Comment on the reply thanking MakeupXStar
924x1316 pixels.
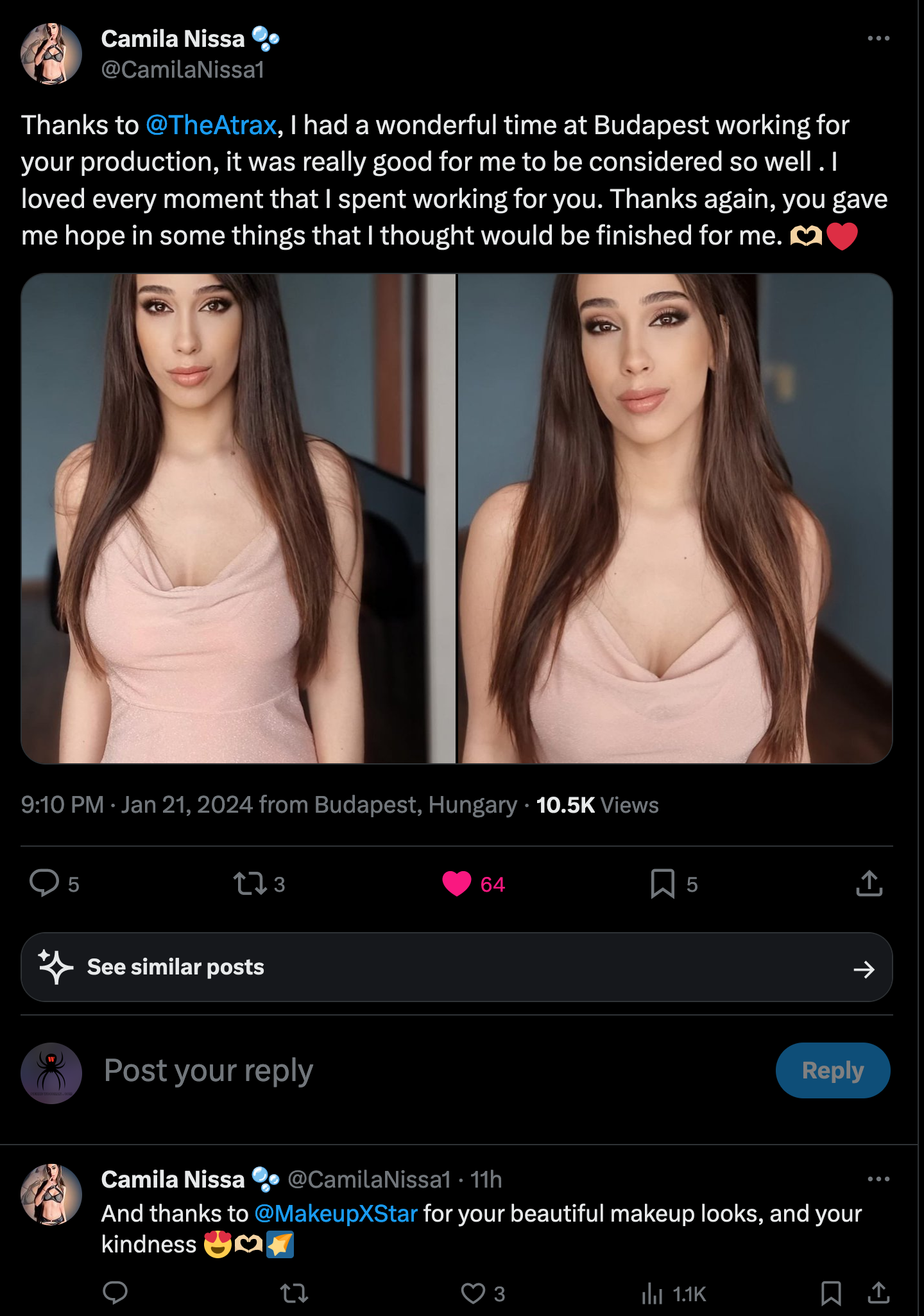click(116, 1293)
